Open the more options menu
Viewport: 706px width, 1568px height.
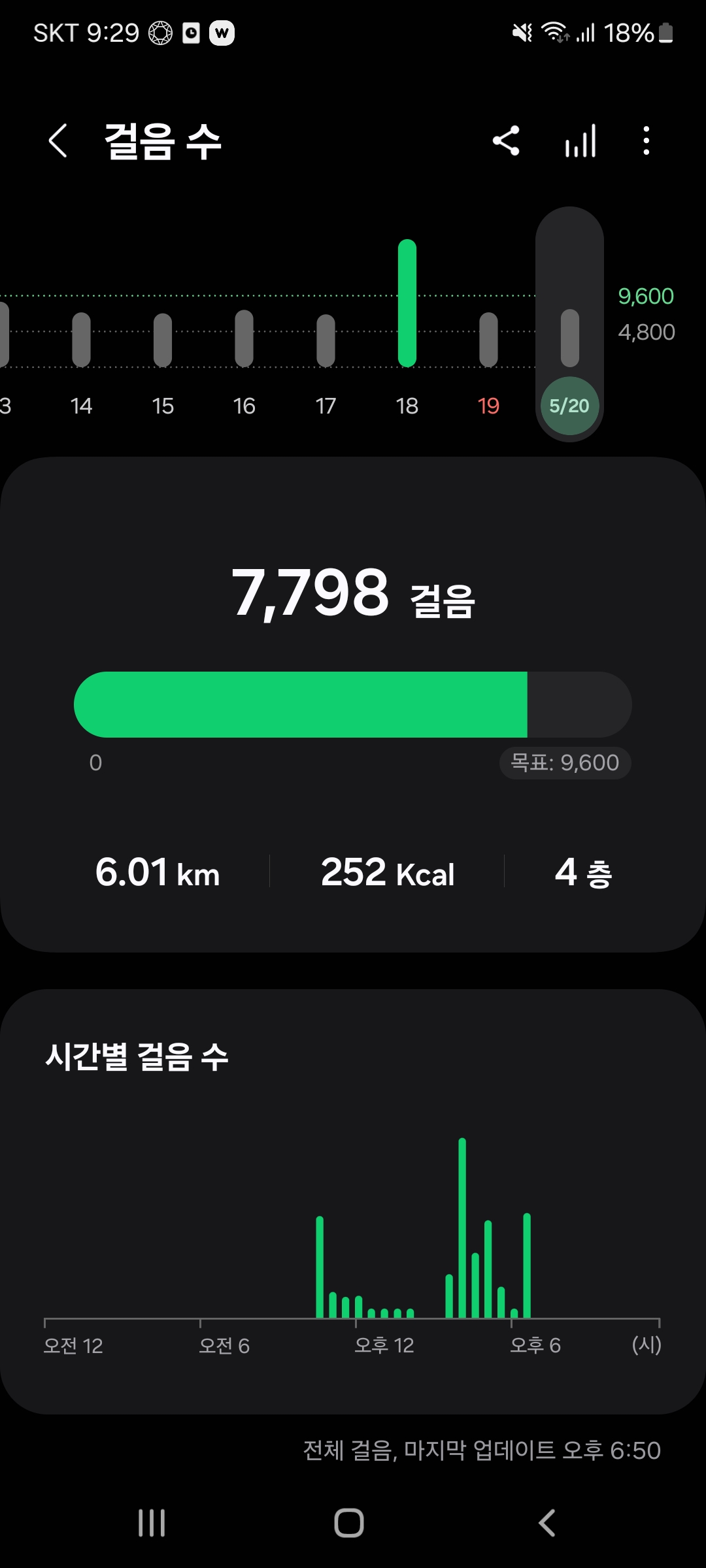646,140
